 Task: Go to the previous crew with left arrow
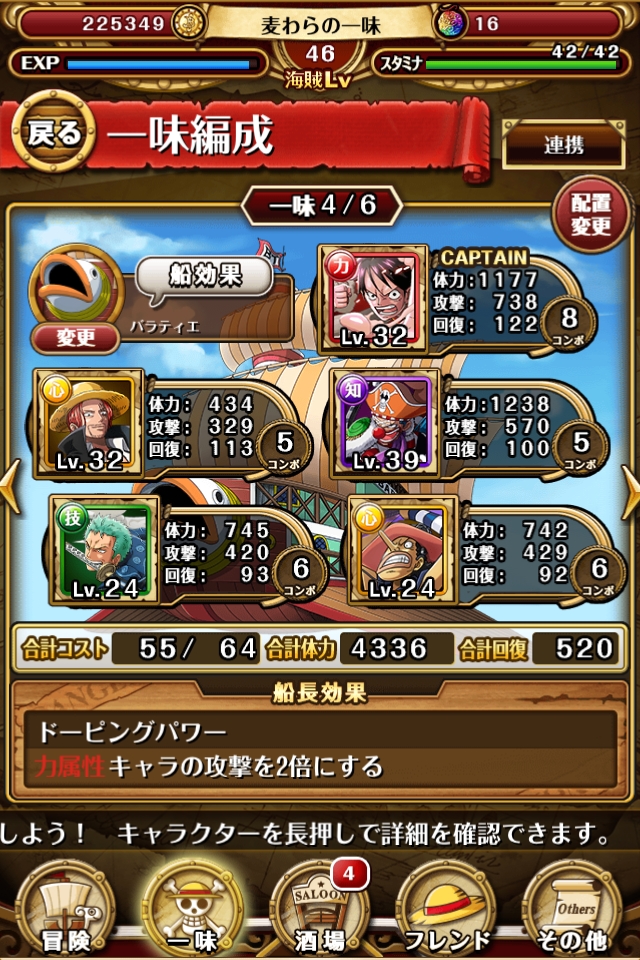11,487
